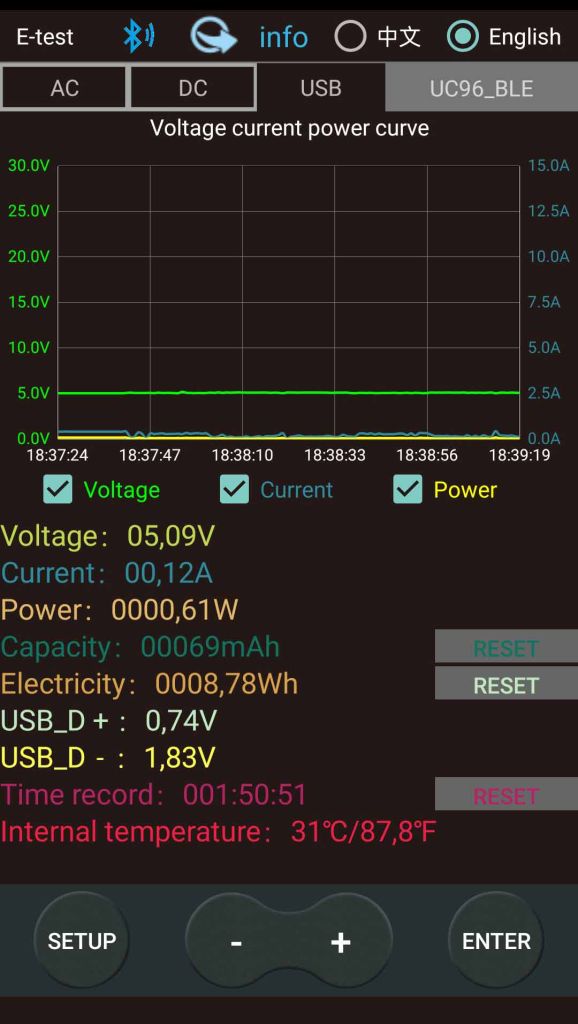Tap the plus button

point(340,942)
